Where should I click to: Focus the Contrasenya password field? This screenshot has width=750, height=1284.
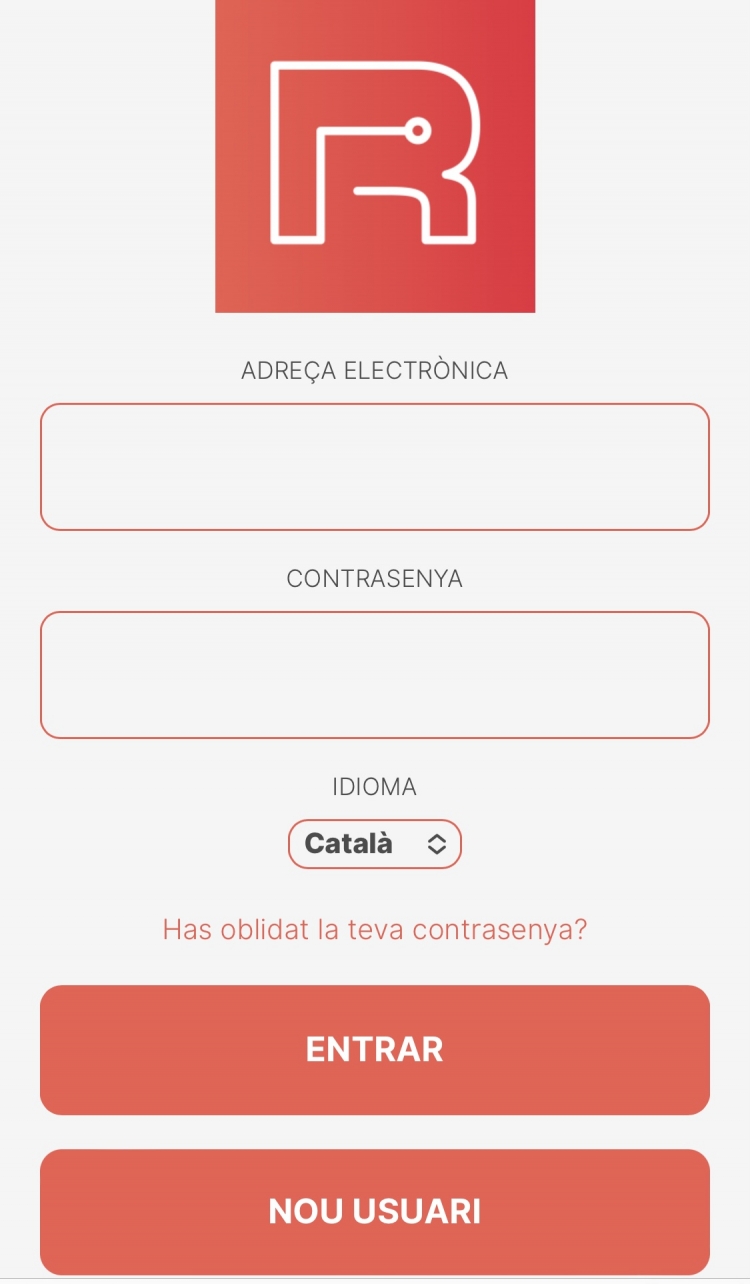(375, 675)
